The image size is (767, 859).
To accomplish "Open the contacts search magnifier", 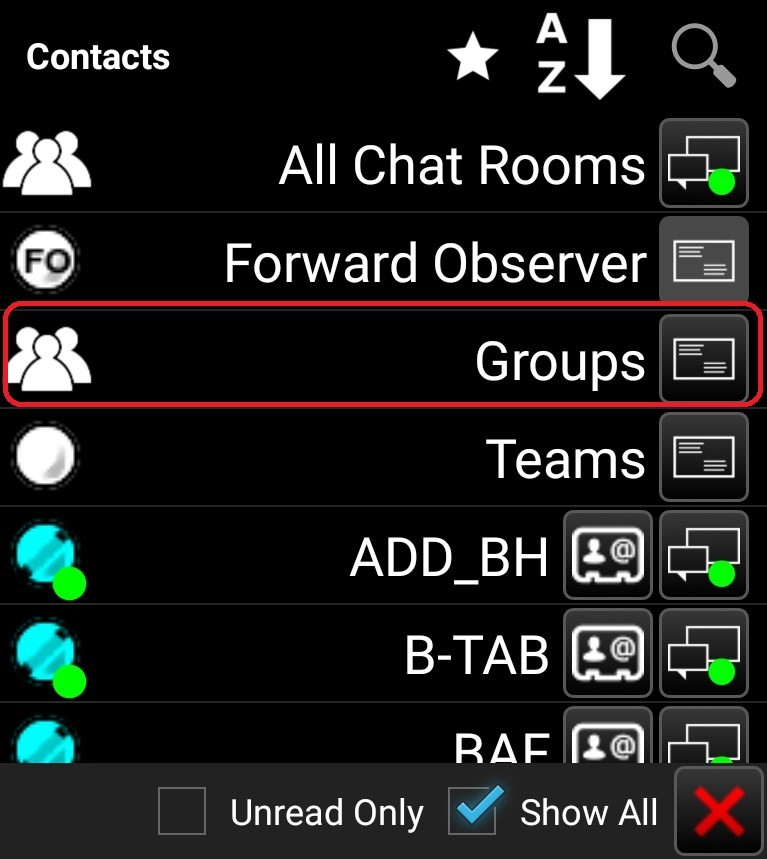I will tap(704, 57).
